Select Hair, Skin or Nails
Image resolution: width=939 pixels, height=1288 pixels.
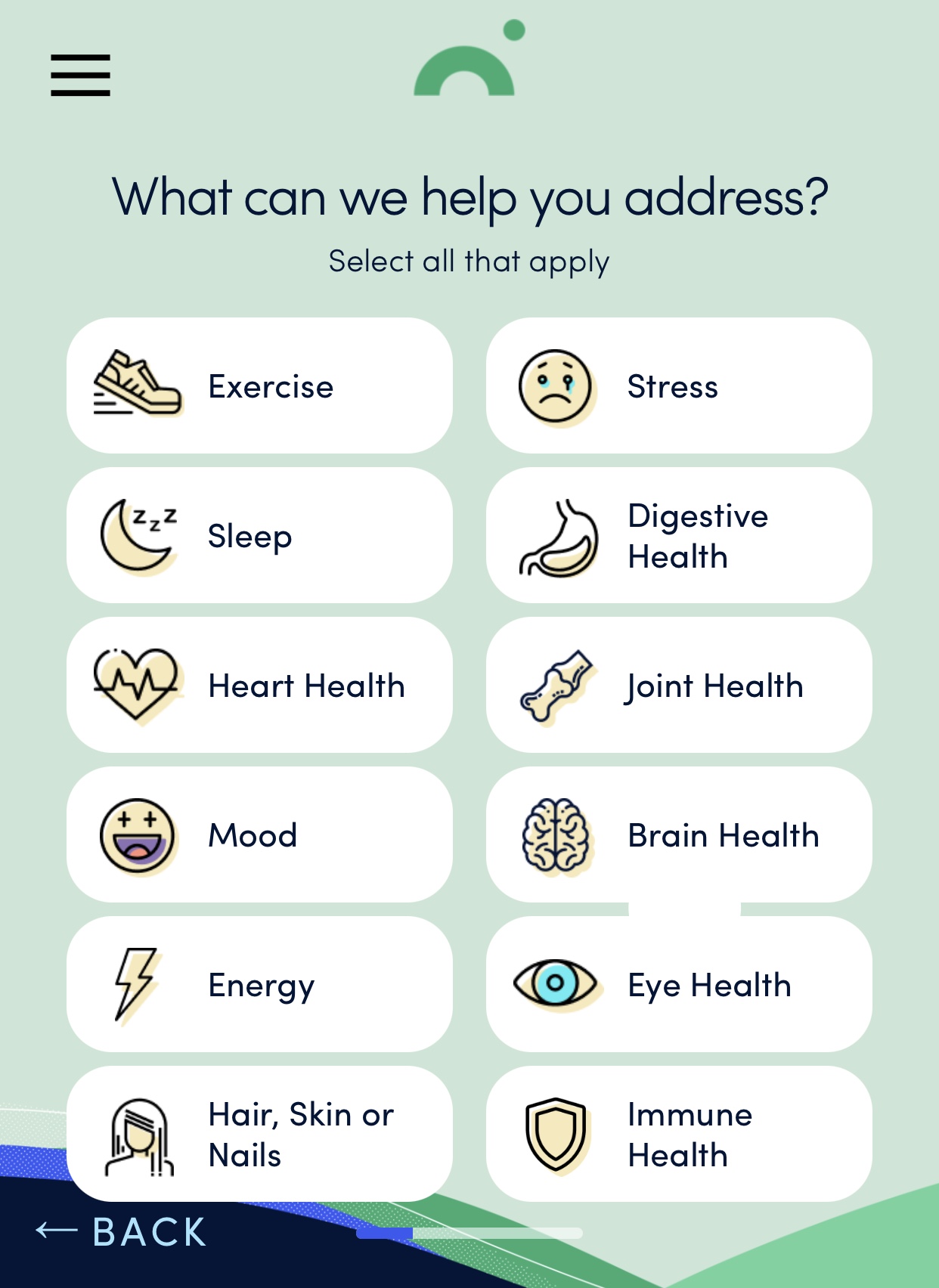click(x=259, y=1134)
